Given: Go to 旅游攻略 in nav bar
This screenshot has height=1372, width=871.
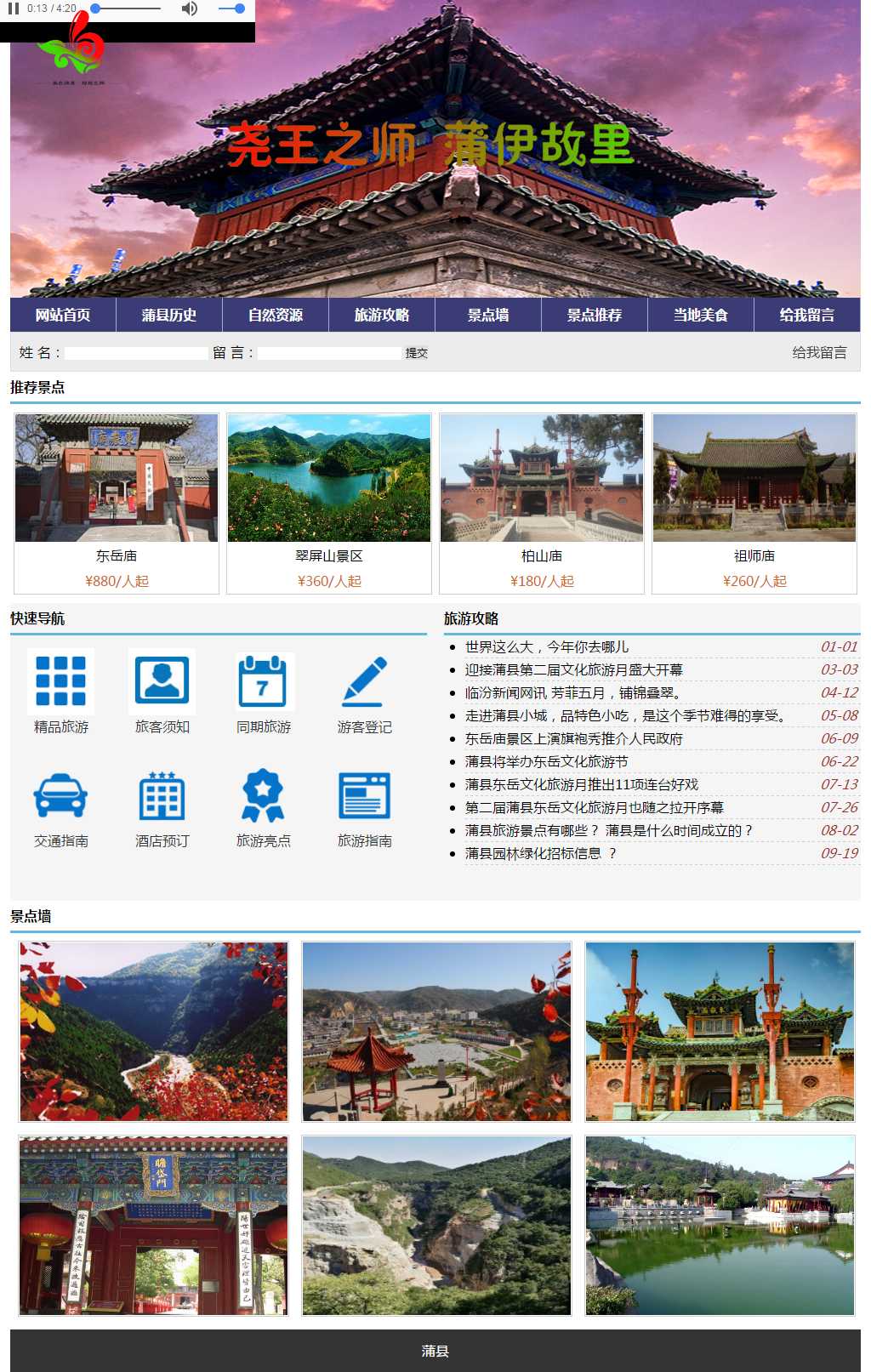Looking at the screenshot, I should point(381,315).
